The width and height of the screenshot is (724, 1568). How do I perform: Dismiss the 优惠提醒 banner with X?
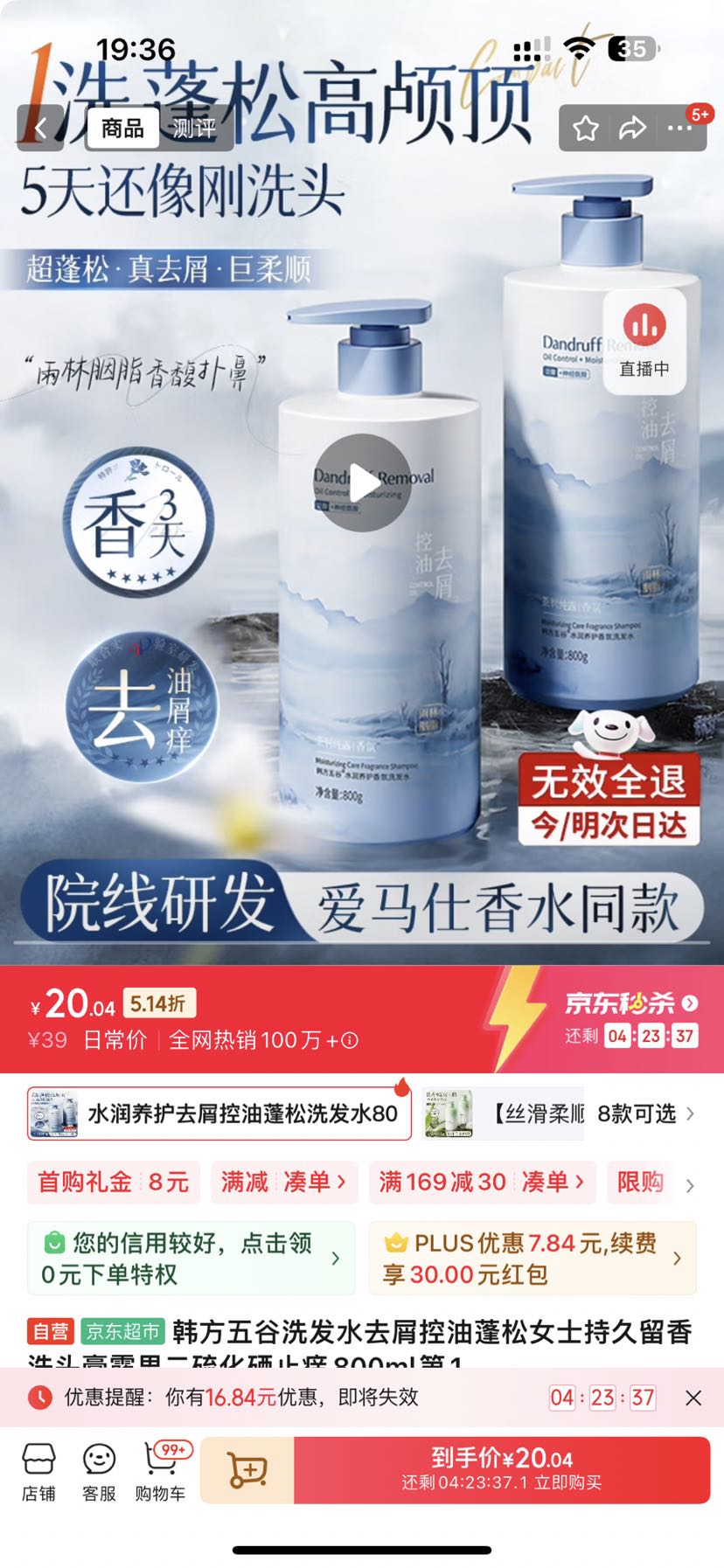[693, 1398]
